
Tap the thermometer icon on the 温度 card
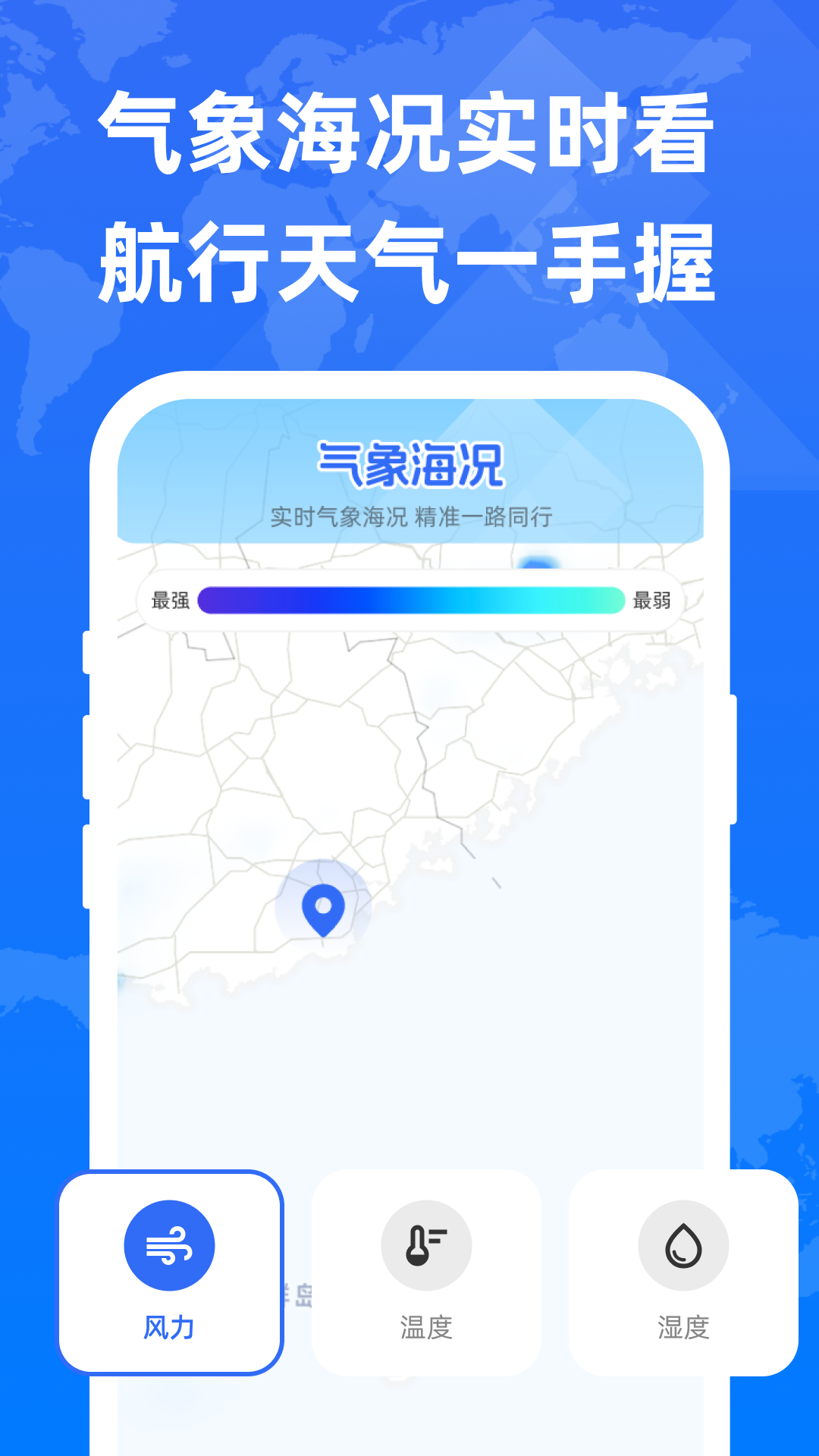tap(426, 1246)
